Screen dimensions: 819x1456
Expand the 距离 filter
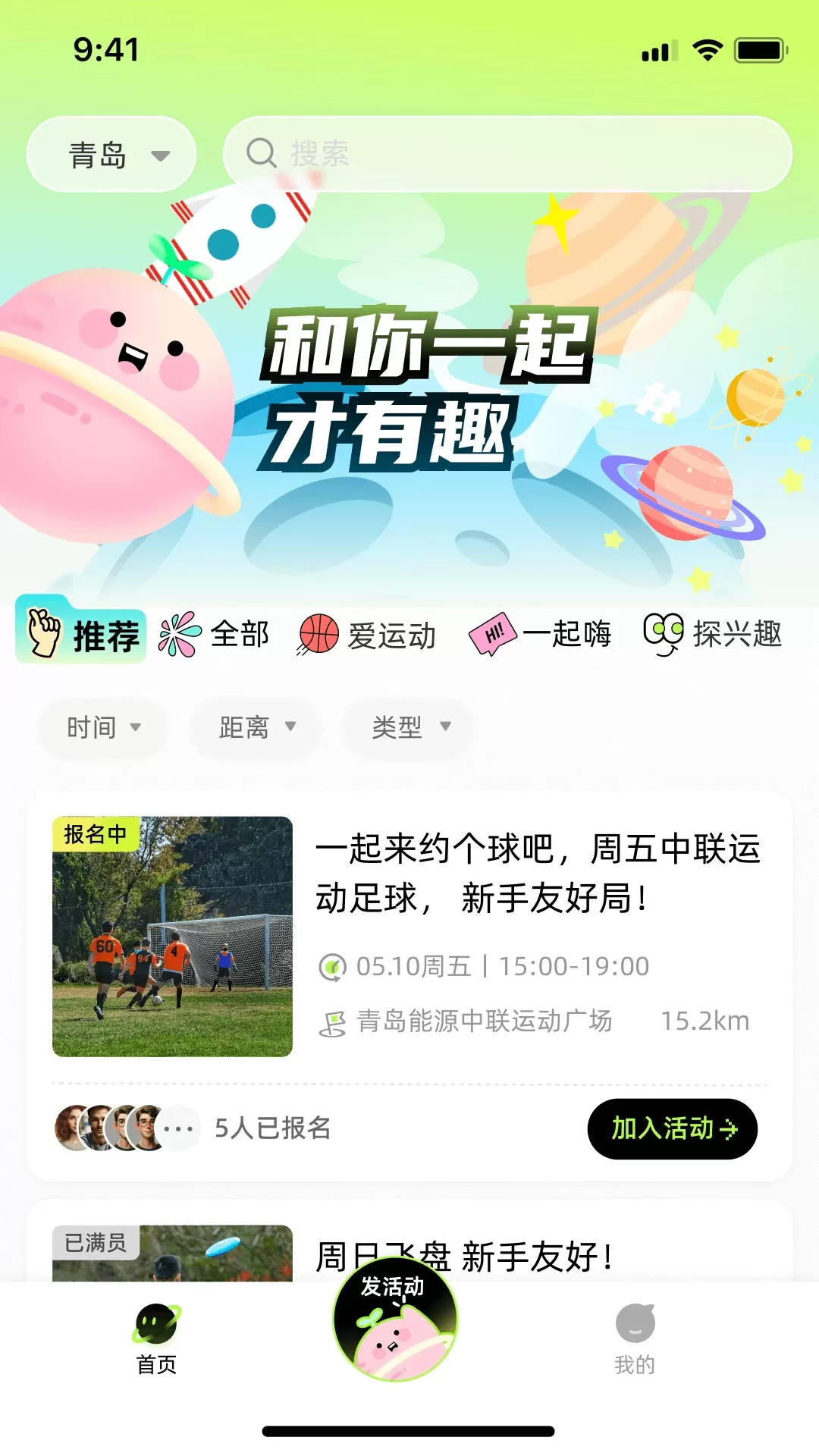tap(255, 727)
